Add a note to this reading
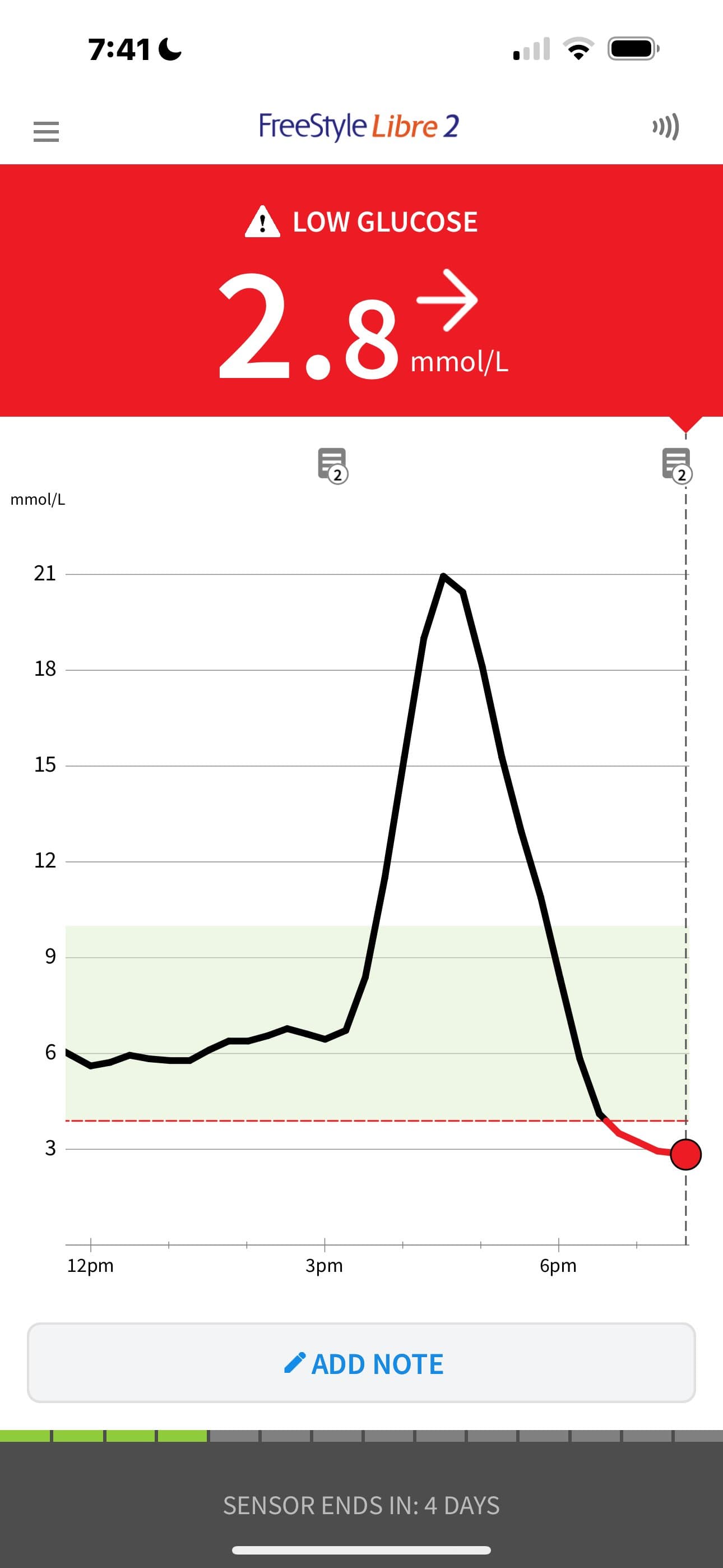The height and width of the screenshot is (1568, 723). click(x=361, y=1363)
